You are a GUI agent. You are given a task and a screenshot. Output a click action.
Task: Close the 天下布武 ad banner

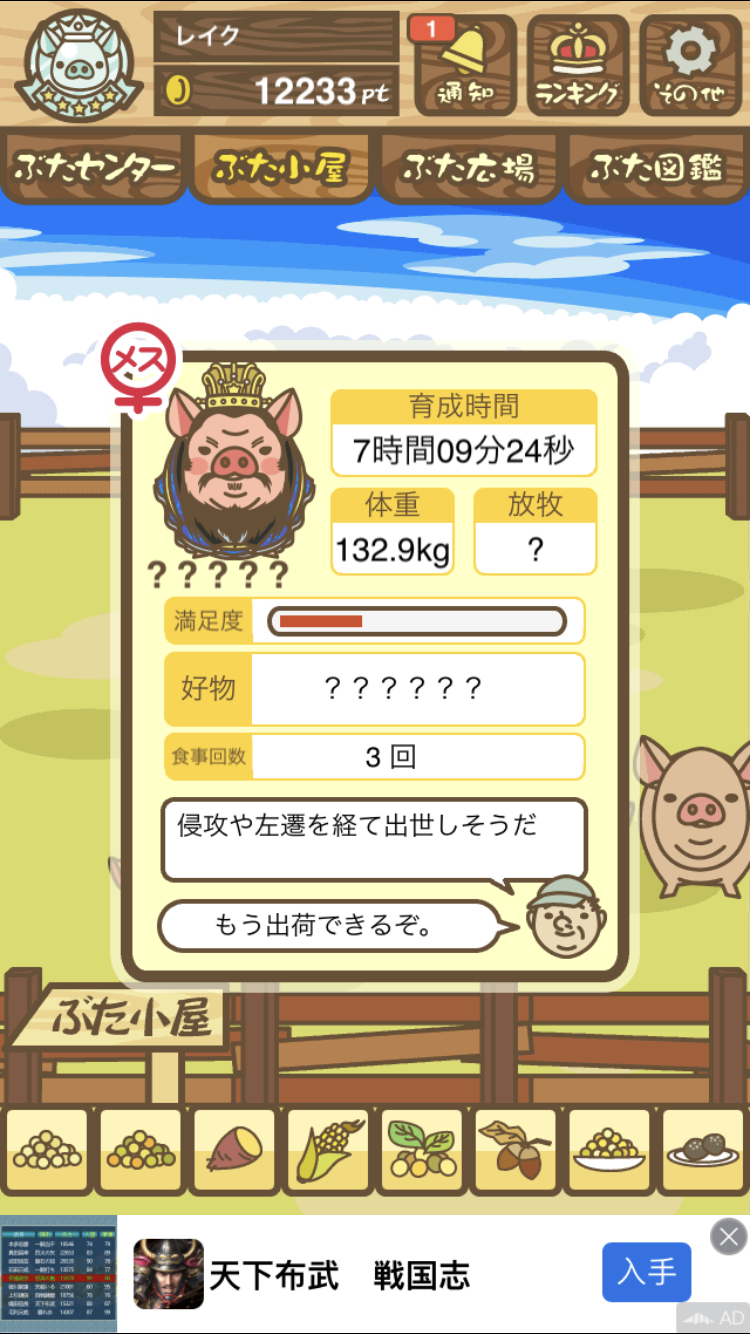point(729,1236)
